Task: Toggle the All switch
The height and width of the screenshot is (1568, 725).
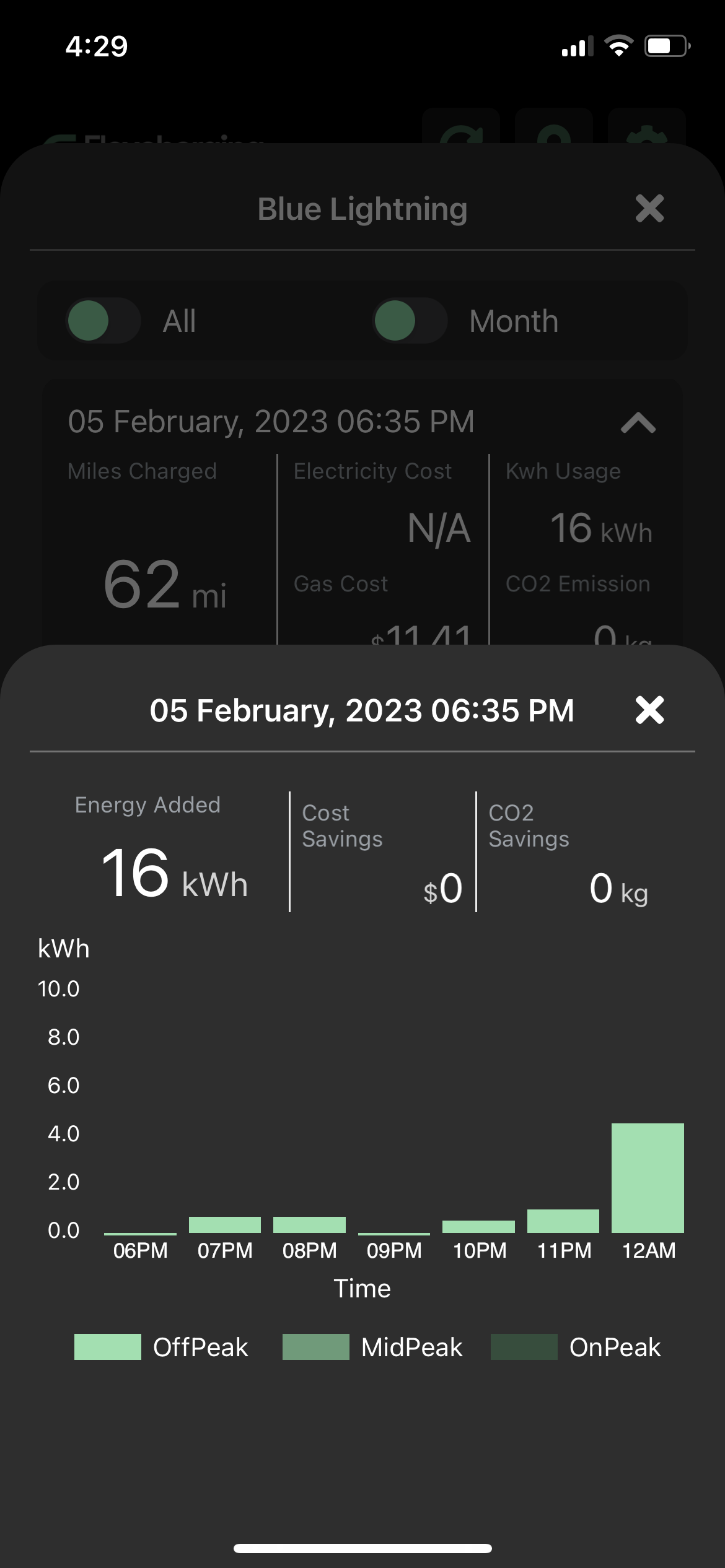Action: click(103, 321)
